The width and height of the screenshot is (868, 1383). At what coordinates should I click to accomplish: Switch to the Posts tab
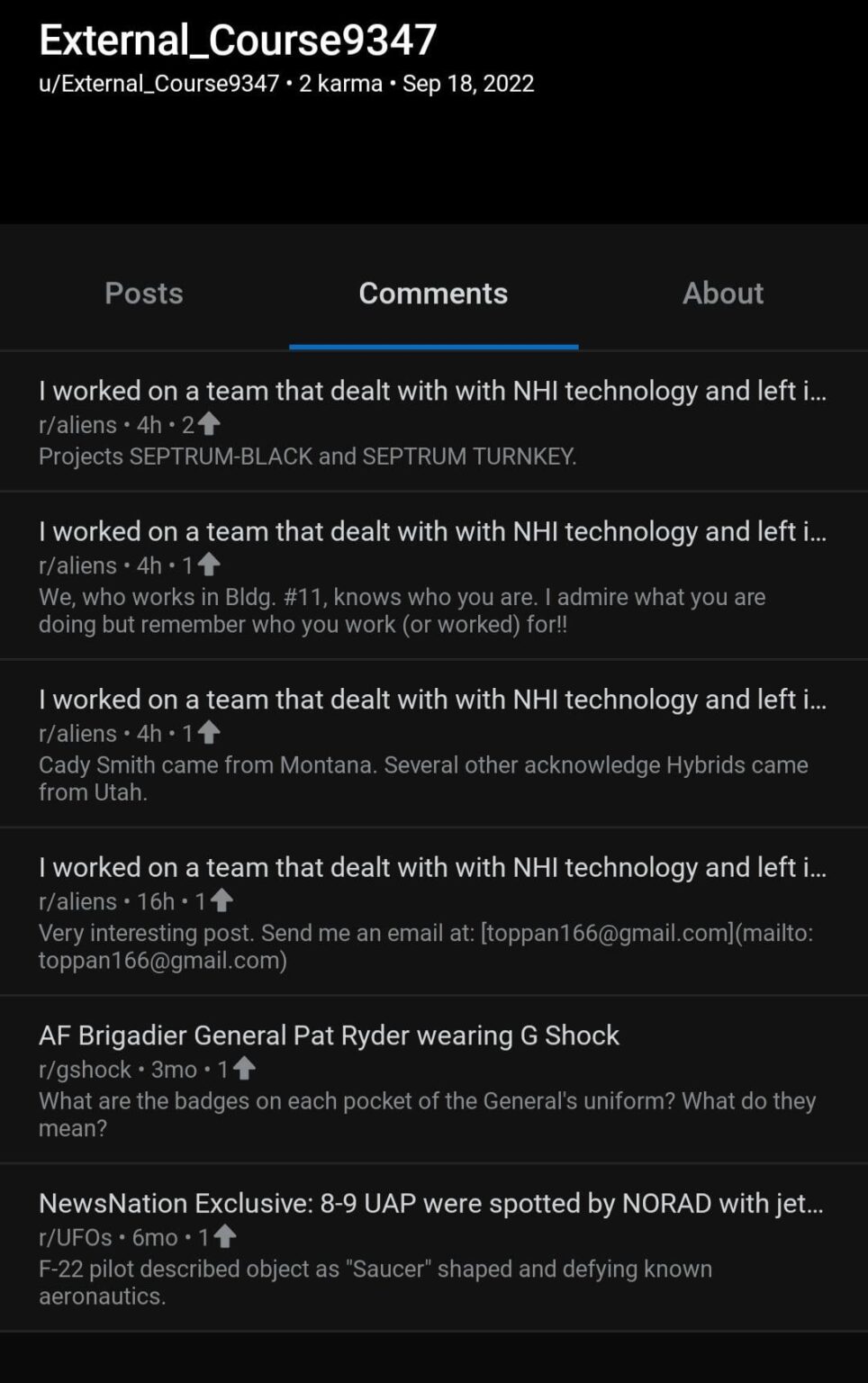(x=143, y=293)
